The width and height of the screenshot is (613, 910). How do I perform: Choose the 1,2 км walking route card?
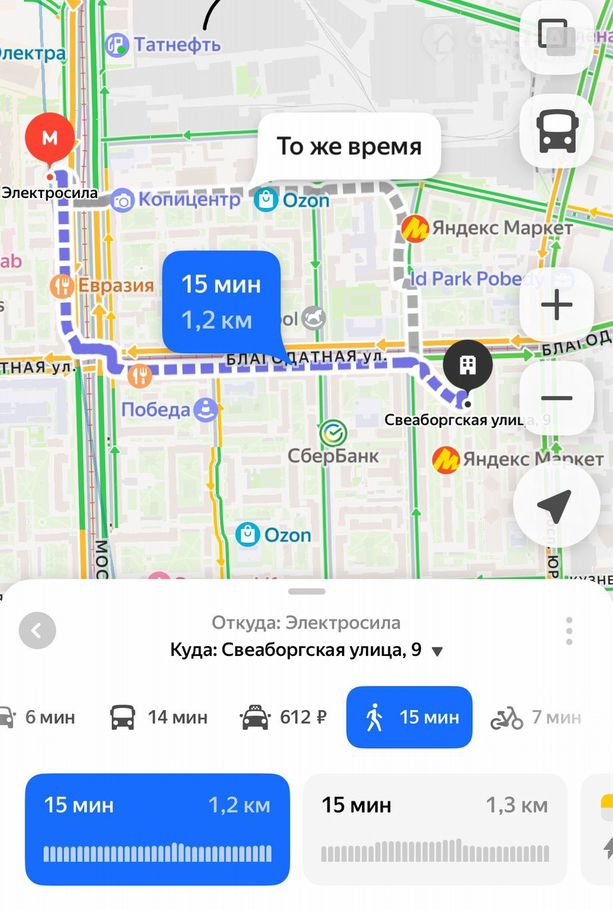(x=157, y=829)
